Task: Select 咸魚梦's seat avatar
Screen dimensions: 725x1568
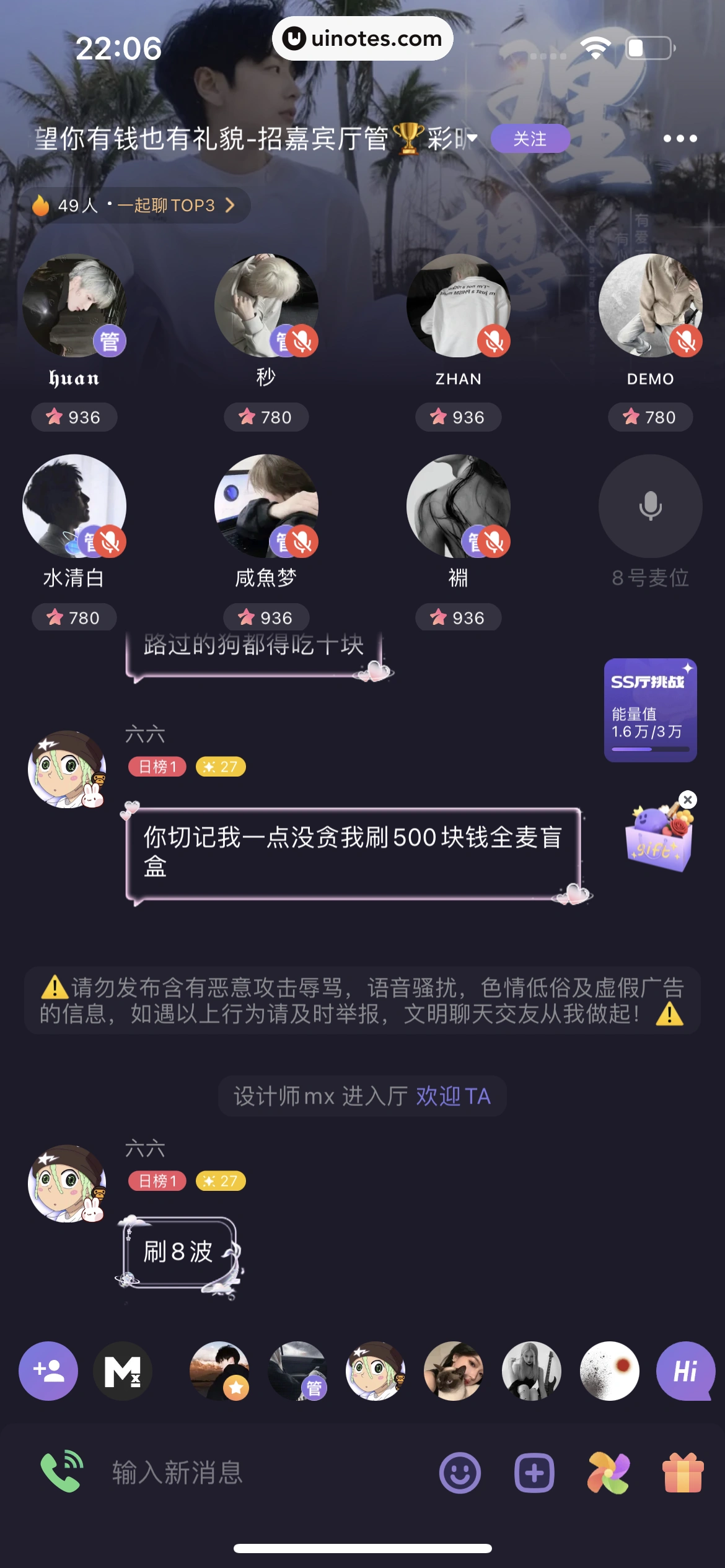Action: (x=266, y=507)
